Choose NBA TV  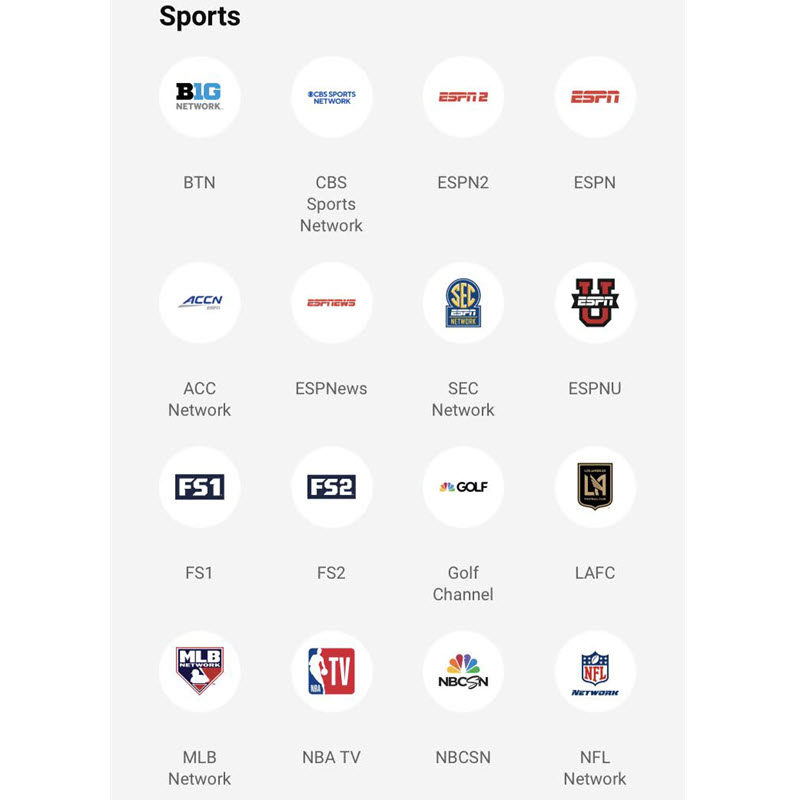tap(331, 671)
